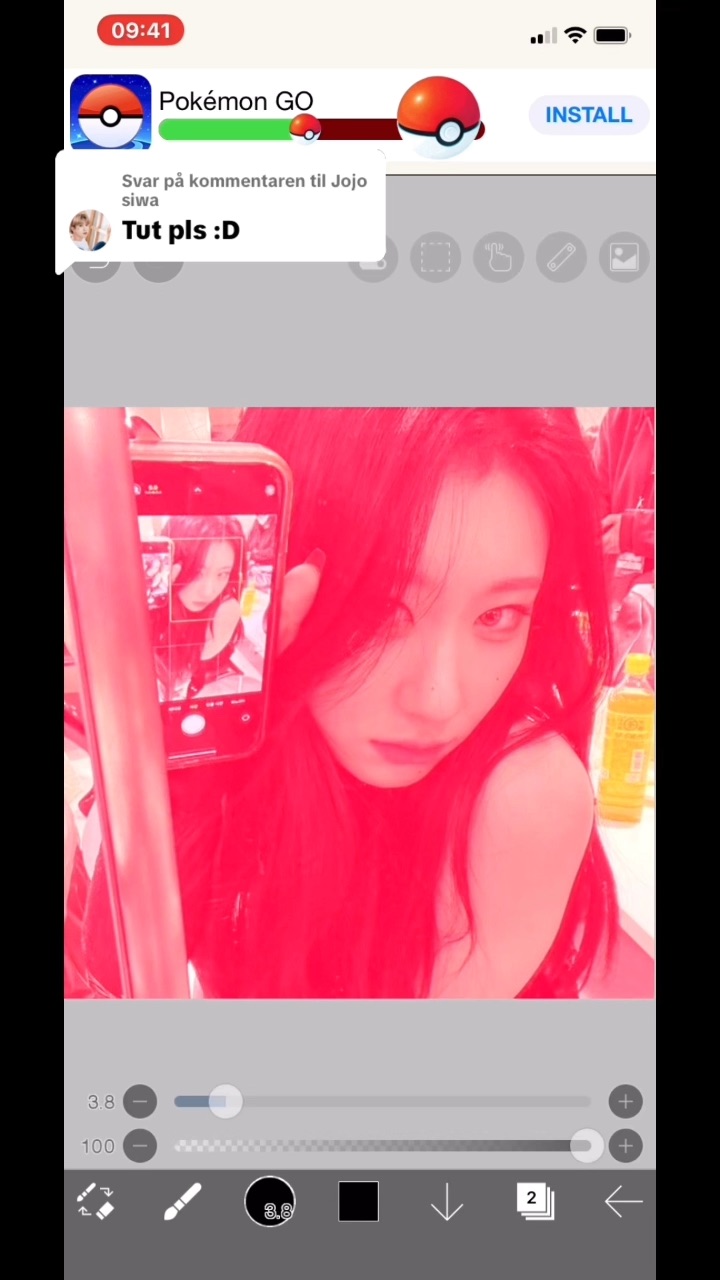
Task: Open the ruler tool
Action: (x=561, y=258)
